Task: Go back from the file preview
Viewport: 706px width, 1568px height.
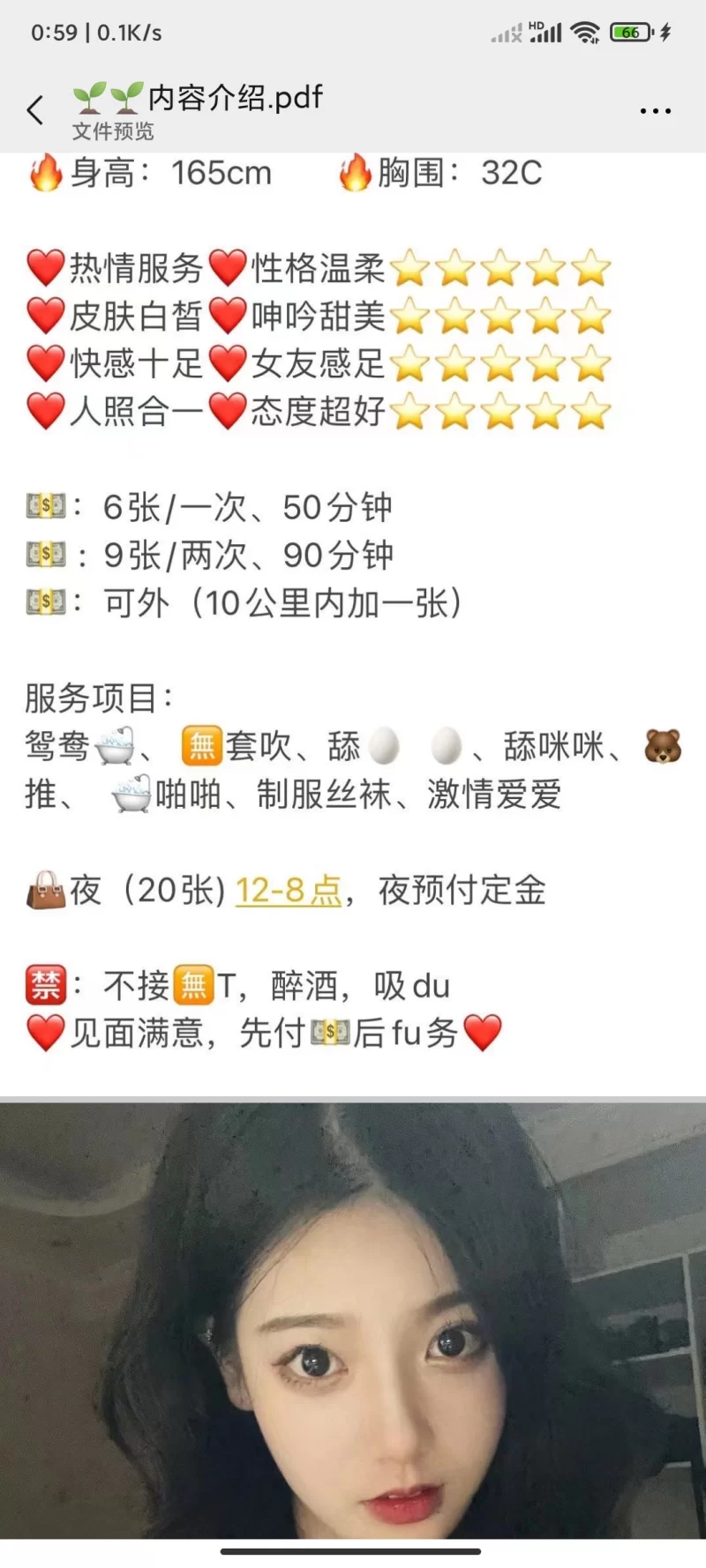Action: coord(35,111)
